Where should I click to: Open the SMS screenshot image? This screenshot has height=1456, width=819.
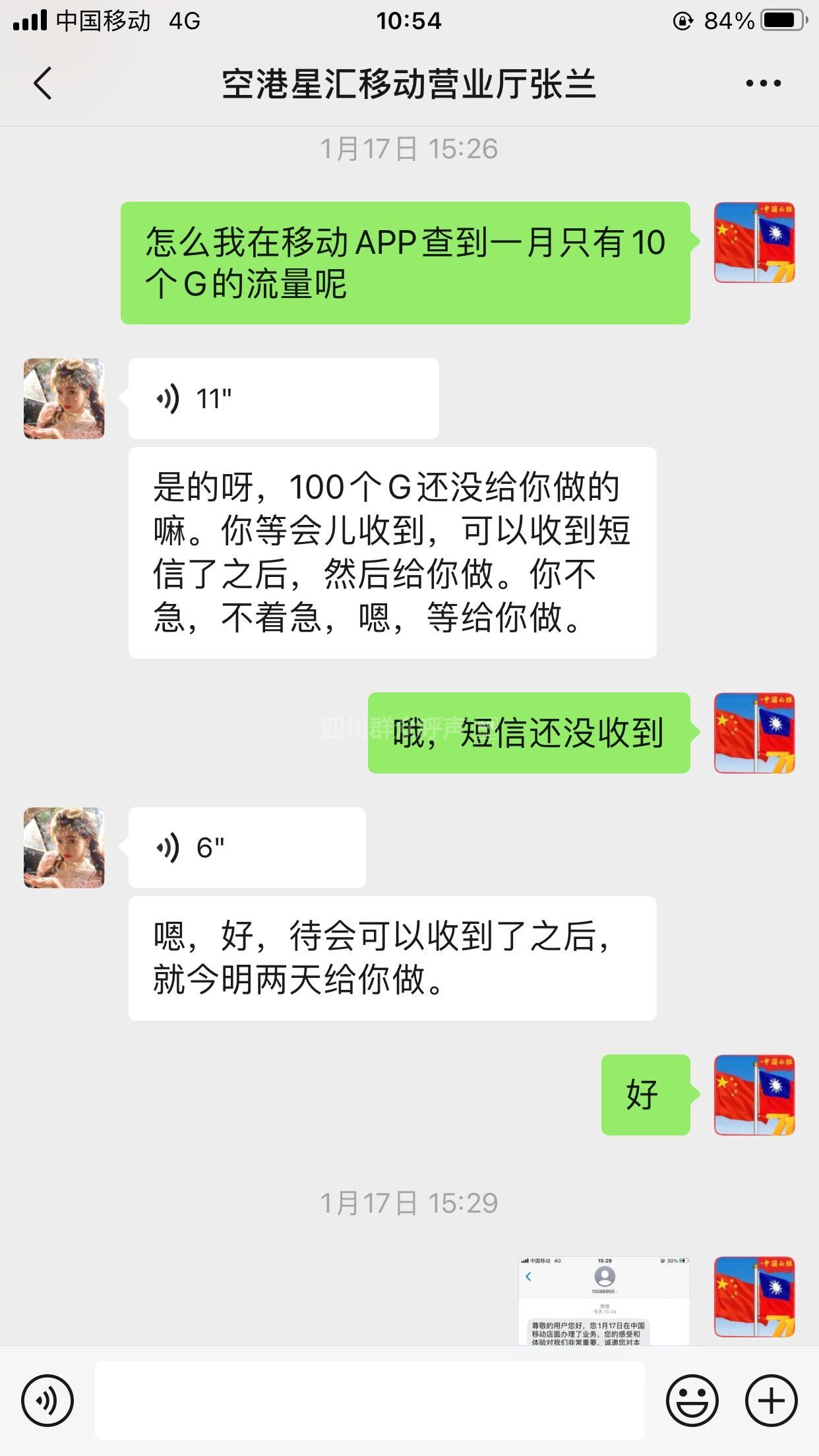click(x=604, y=1300)
